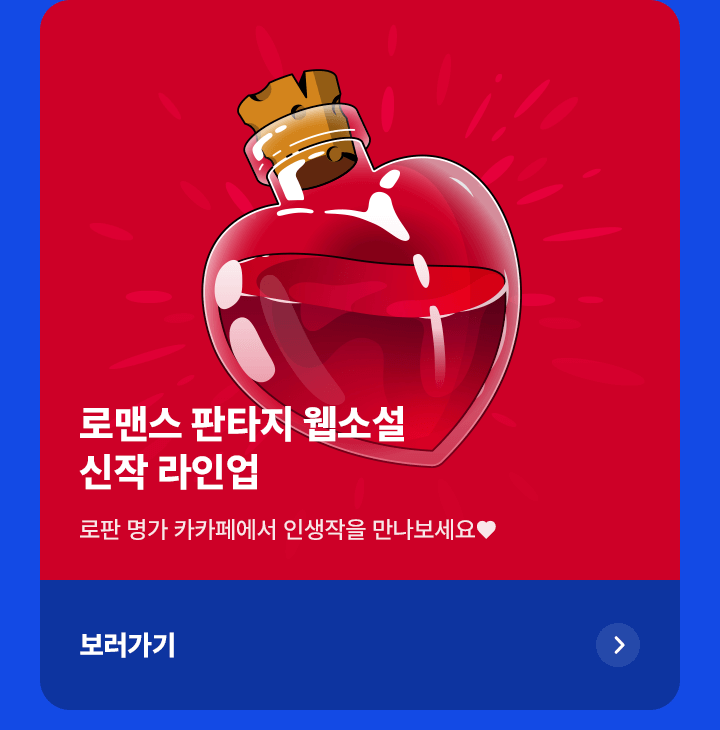Viewport: 720px width, 730px height.
Task: Open the 로맨스 판타지 웹소설 신작 라인업 card
Action: pyautogui.click(x=360, y=300)
